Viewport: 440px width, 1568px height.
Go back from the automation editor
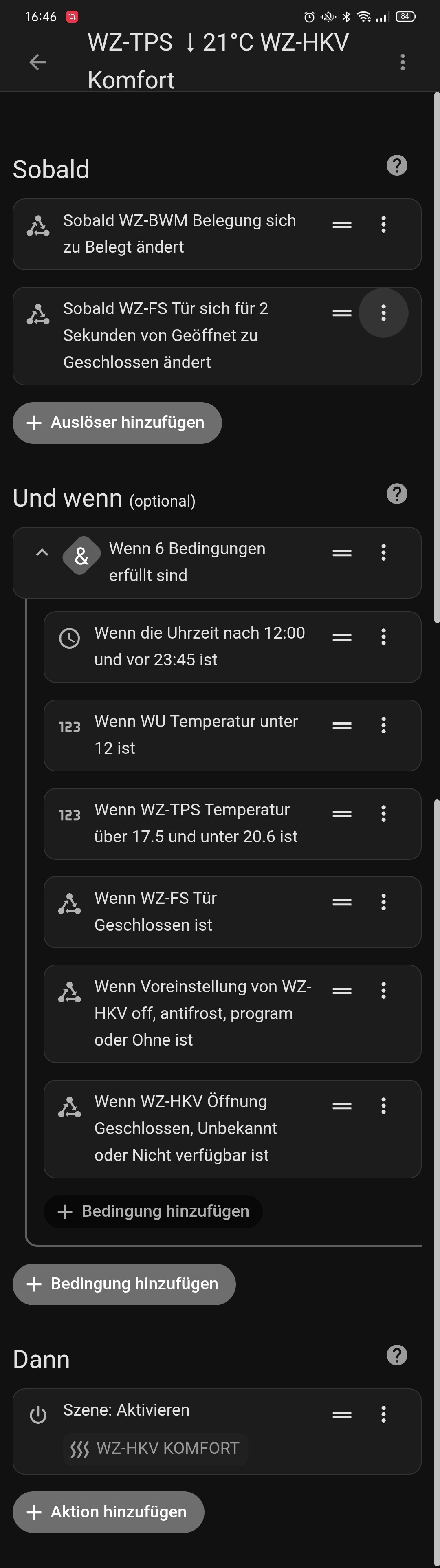pos(38,62)
